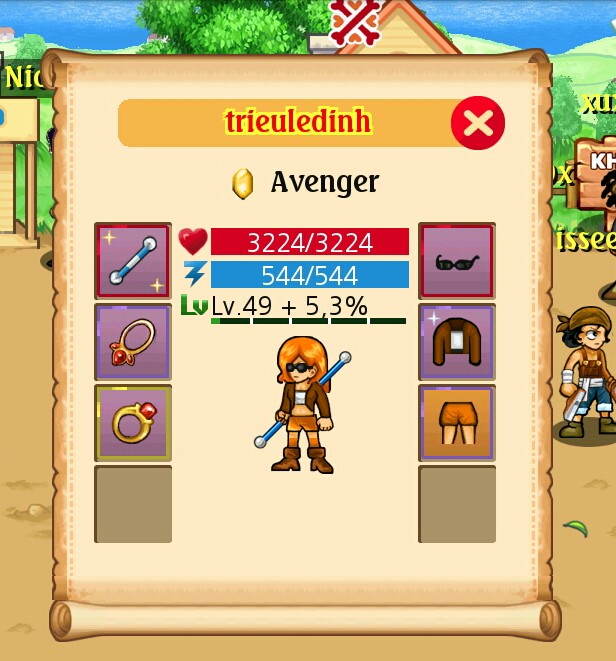Check the equipped sunglasses slot

457,261
